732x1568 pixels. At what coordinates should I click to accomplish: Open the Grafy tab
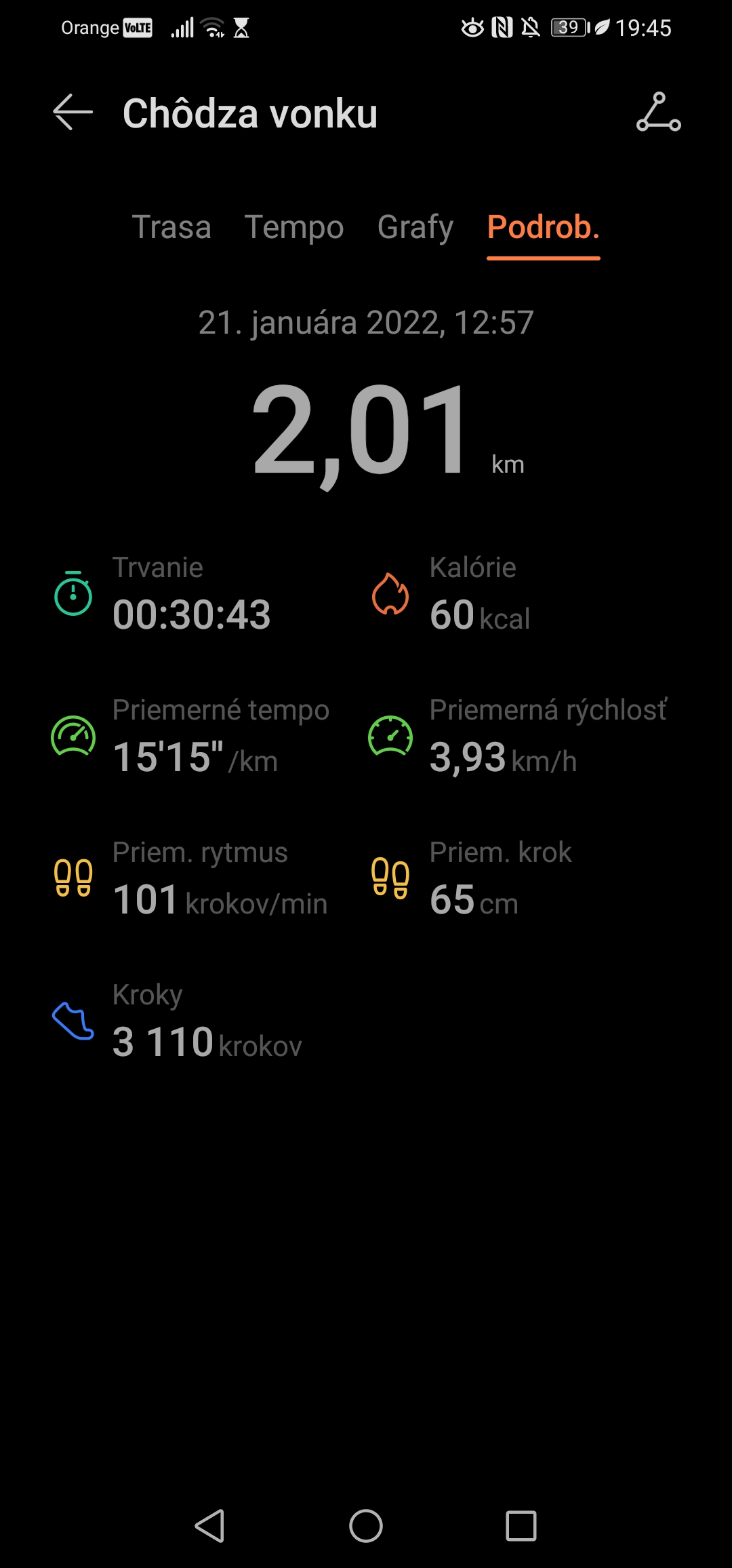415,227
